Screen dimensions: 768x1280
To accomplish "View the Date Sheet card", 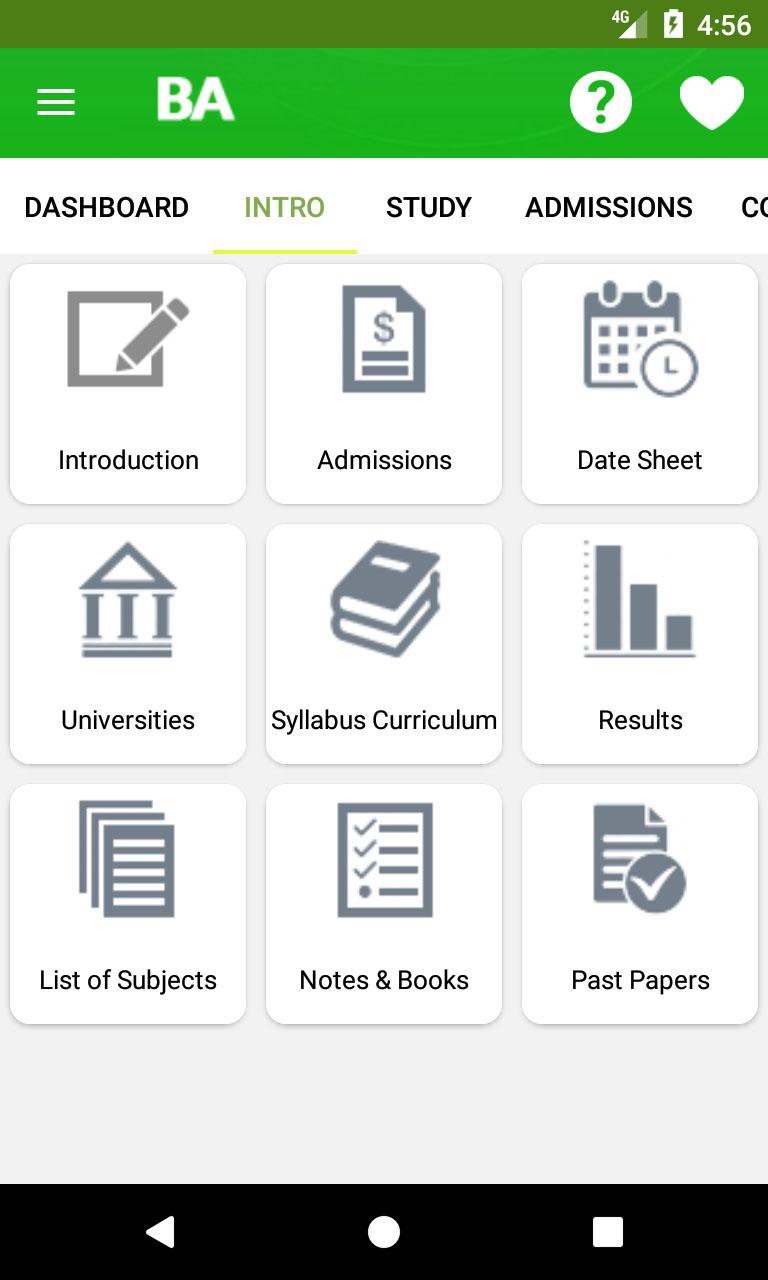I will pyautogui.click(x=640, y=384).
